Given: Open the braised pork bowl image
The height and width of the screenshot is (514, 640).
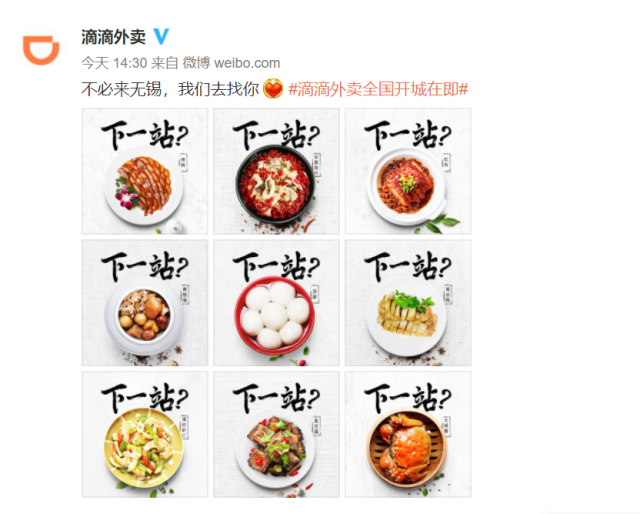Looking at the screenshot, I should pyautogui.click(x=407, y=170).
